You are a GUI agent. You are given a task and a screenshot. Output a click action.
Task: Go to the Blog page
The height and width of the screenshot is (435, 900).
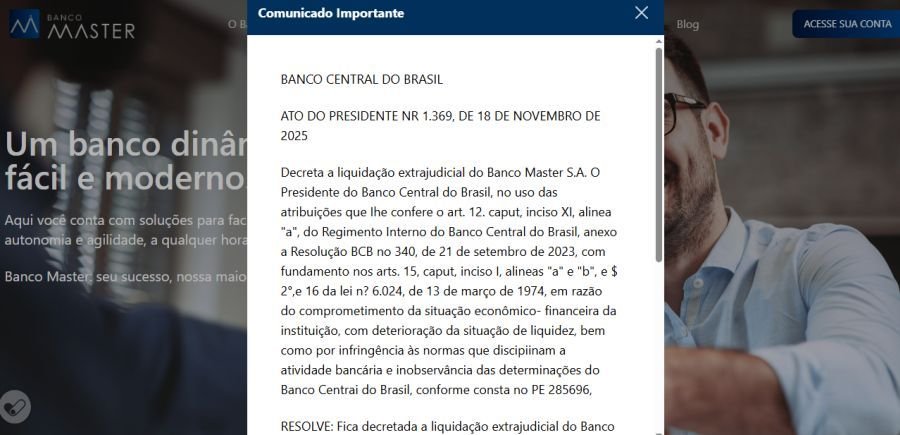tap(688, 24)
